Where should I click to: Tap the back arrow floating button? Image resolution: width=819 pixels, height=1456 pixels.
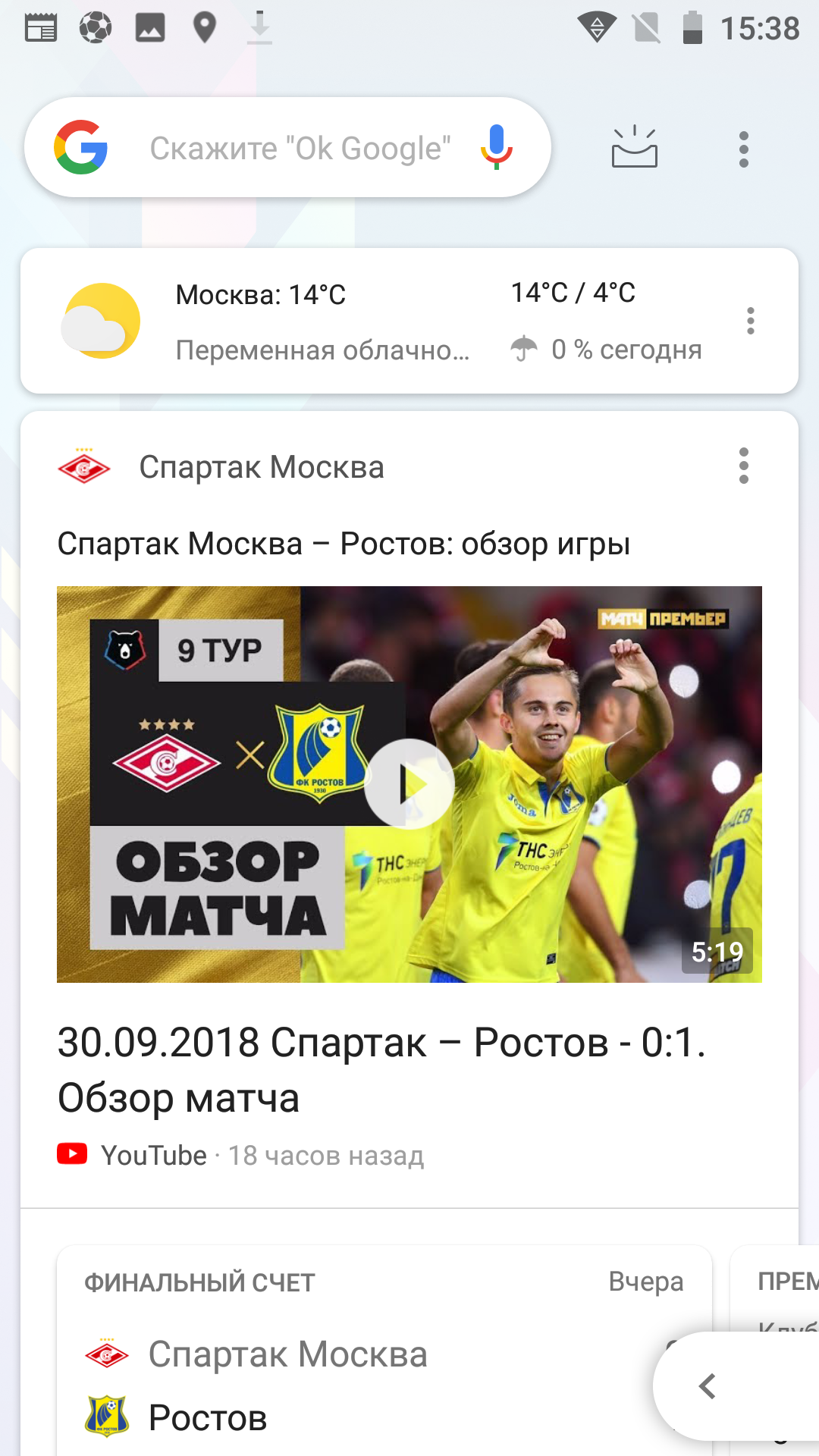click(708, 1386)
